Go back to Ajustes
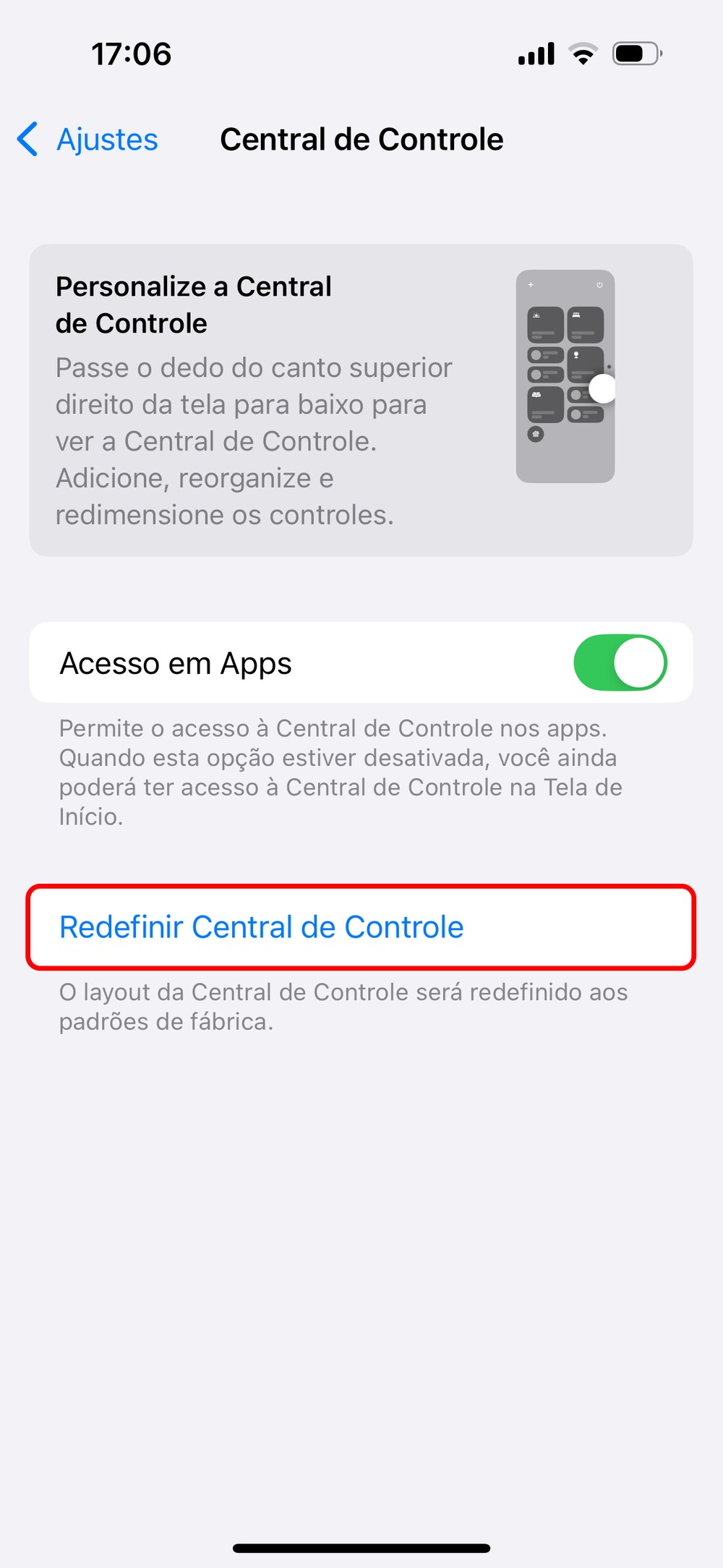The image size is (723, 1568). pyautogui.click(x=88, y=140)
